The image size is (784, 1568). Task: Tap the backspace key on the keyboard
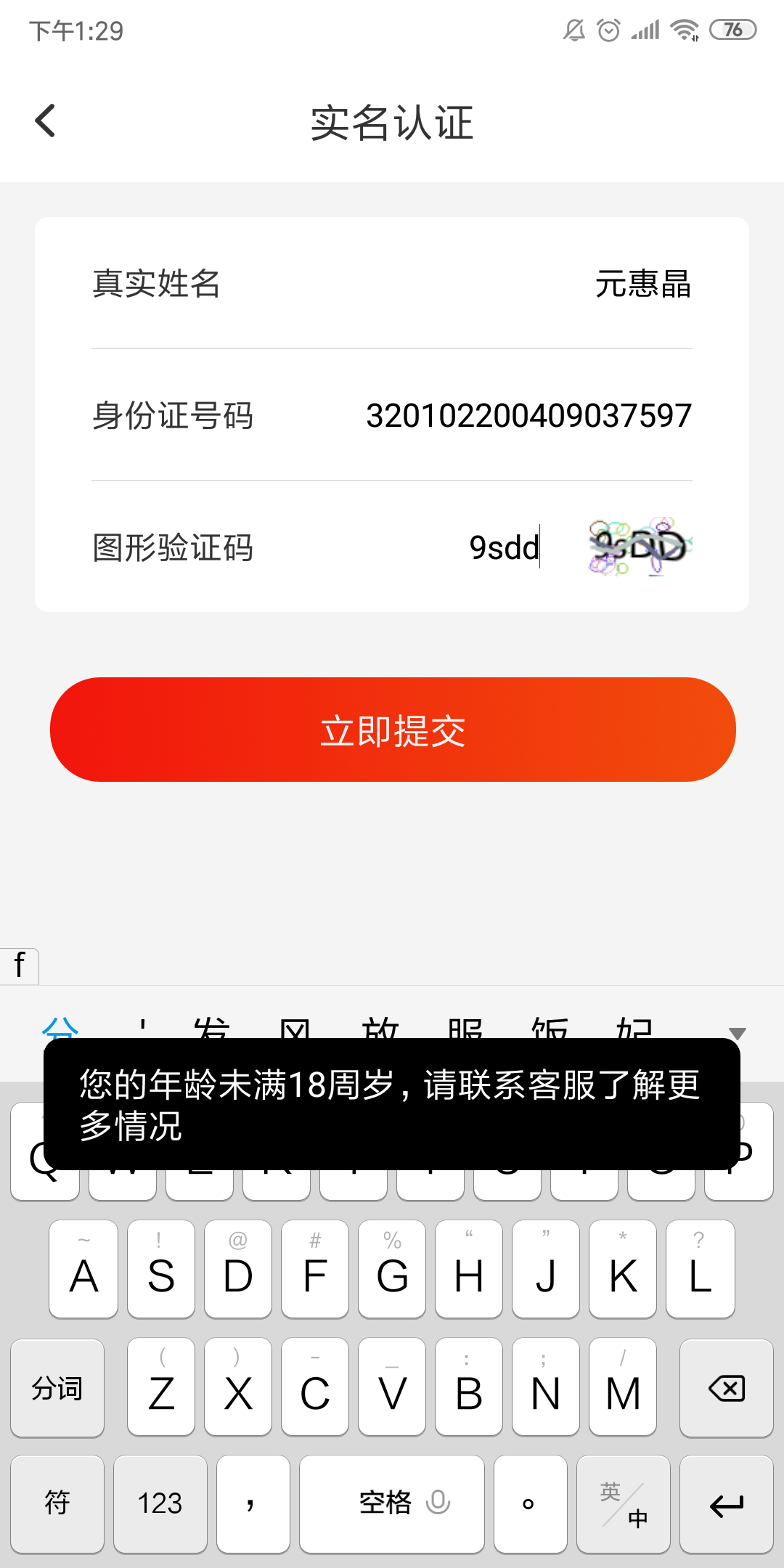coord(726,1389)
